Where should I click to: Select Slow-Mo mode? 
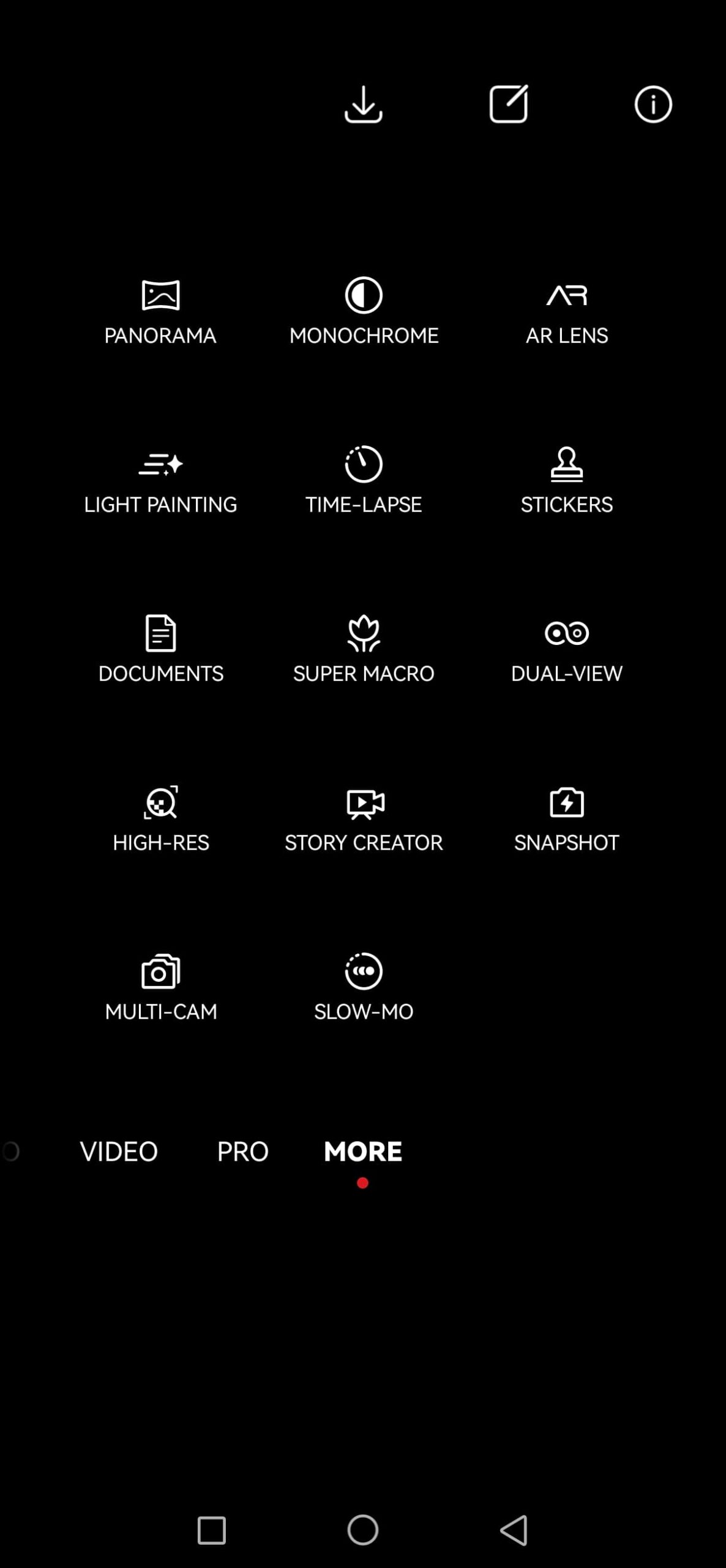click(364, 989)
